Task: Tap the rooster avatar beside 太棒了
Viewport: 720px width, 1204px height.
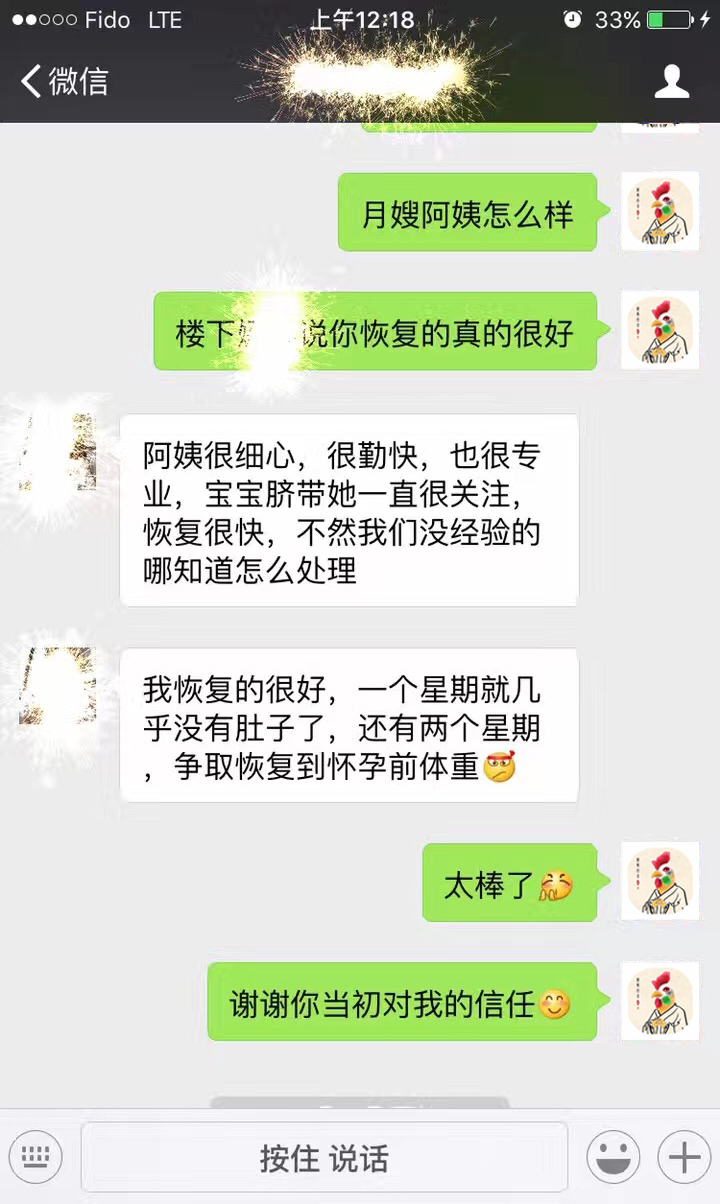Action: coord(660,881)
